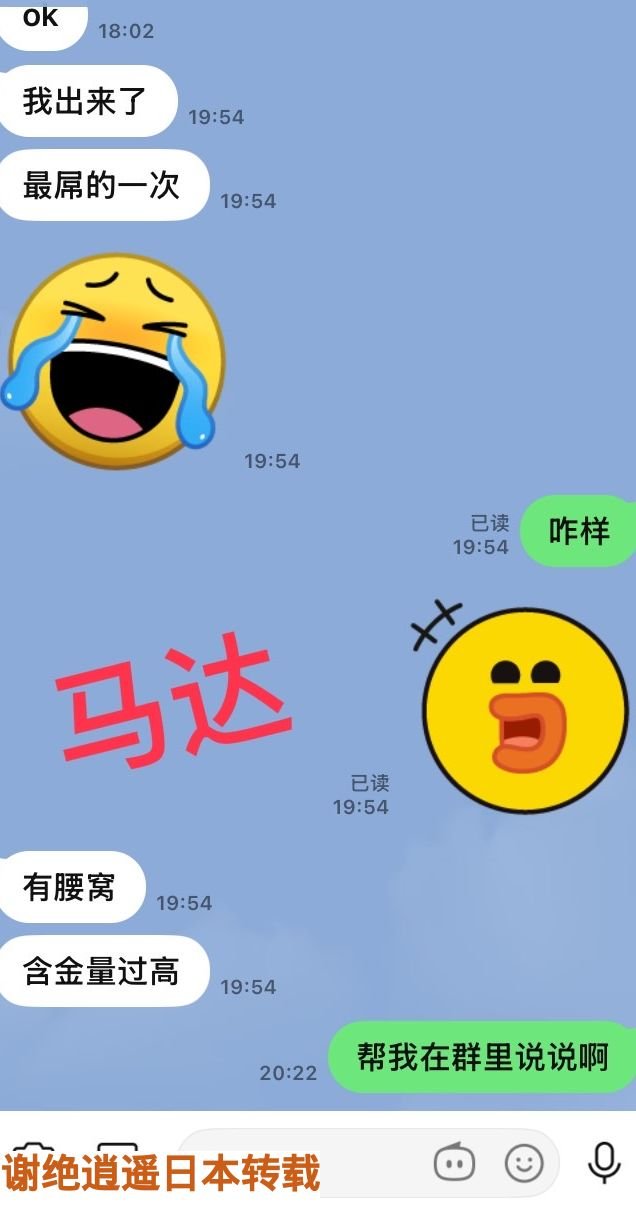The height and width of the screenshot is (1213, 636).
Task: Open the emoji smiley picker
Action: [523, 1163]
